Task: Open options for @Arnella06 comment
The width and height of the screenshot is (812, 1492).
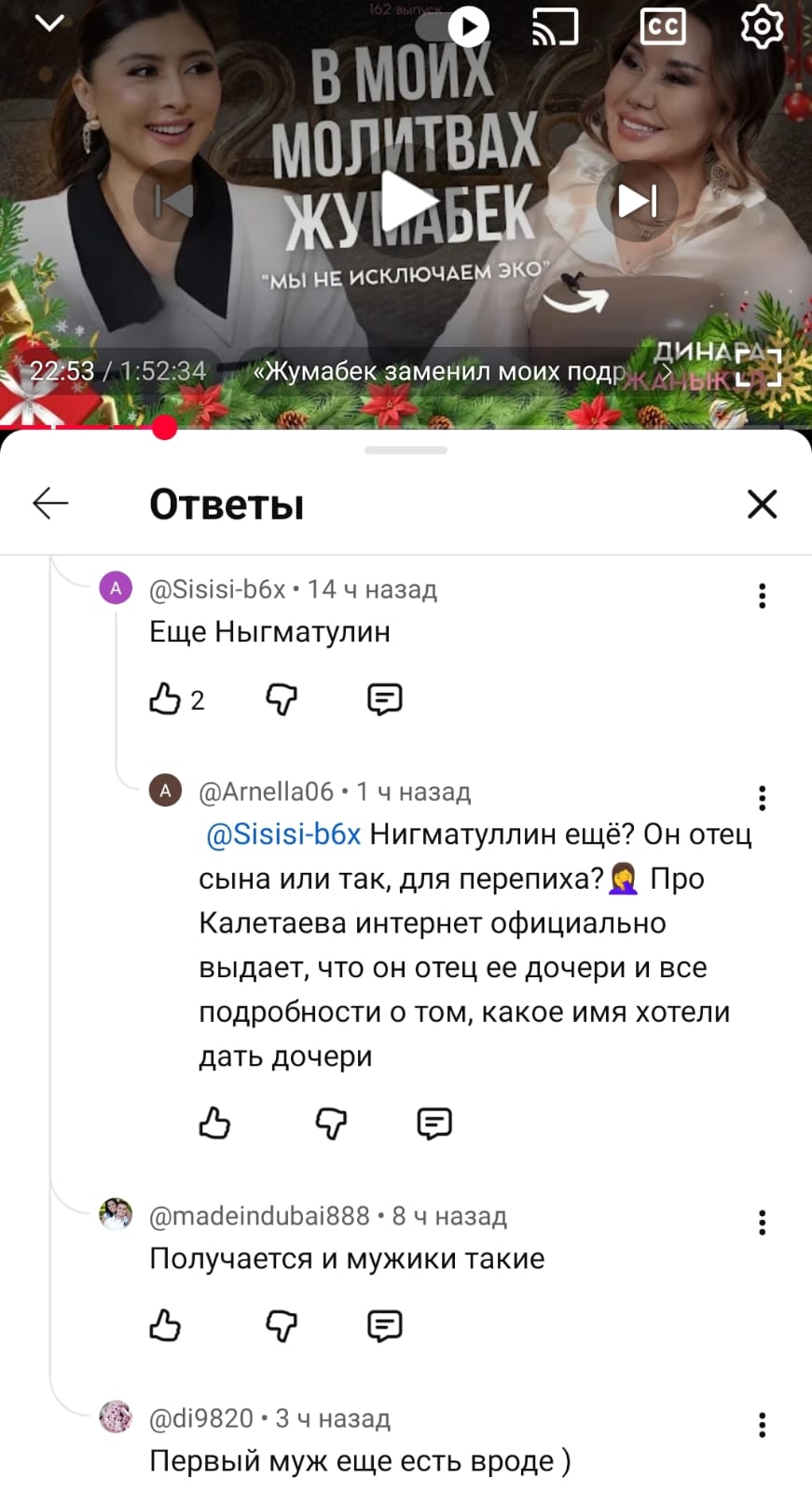Action: (x=762, y=797)
